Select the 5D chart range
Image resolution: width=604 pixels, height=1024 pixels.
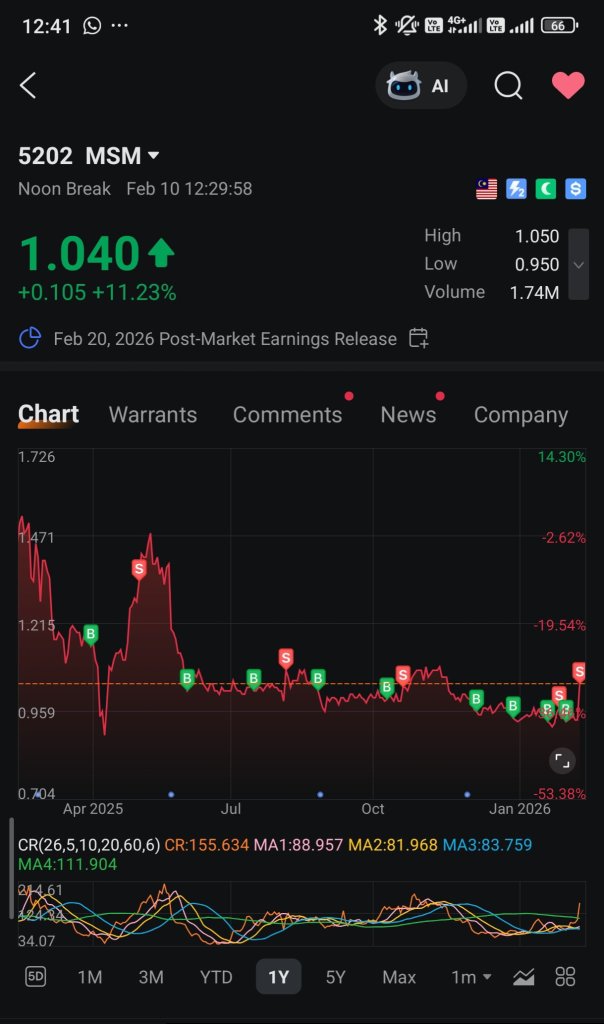coord(35,977)
